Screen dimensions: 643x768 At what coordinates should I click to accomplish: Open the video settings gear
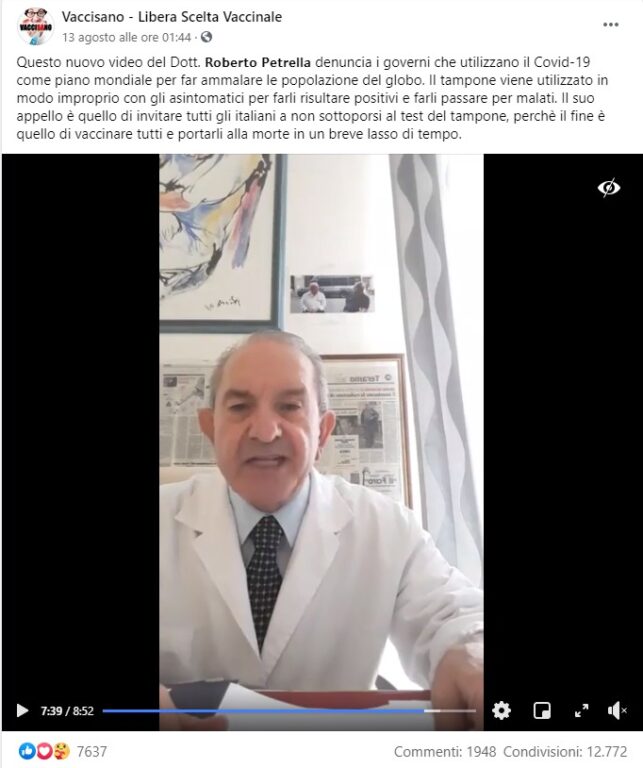[501, 711]
